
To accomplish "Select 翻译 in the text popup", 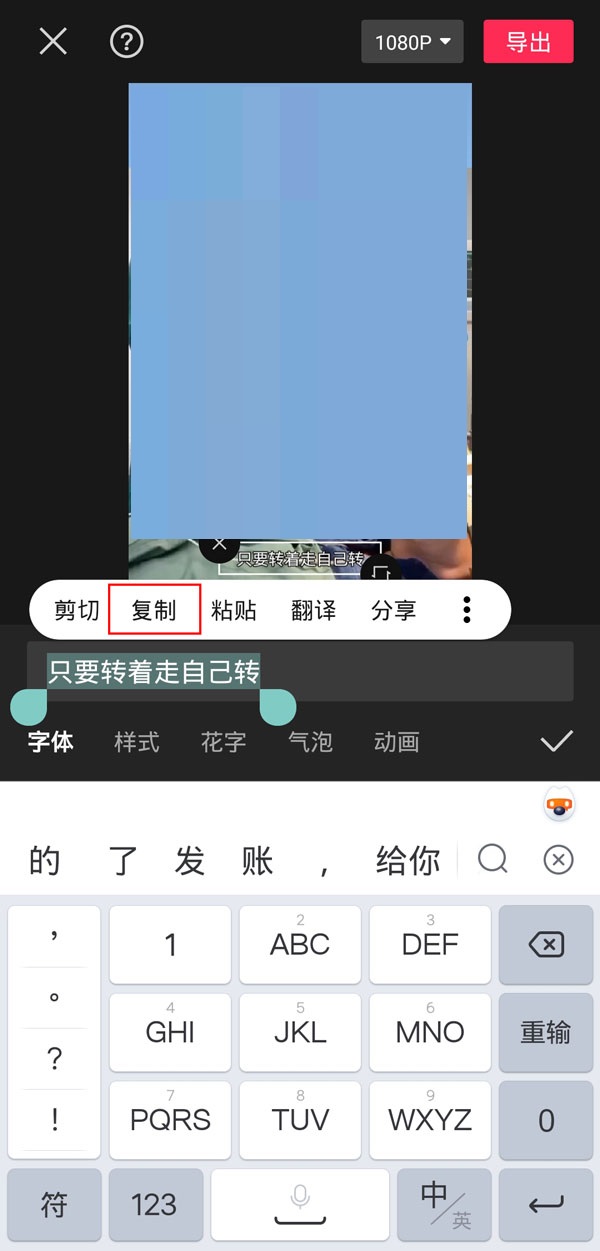I will coord(314,610).
